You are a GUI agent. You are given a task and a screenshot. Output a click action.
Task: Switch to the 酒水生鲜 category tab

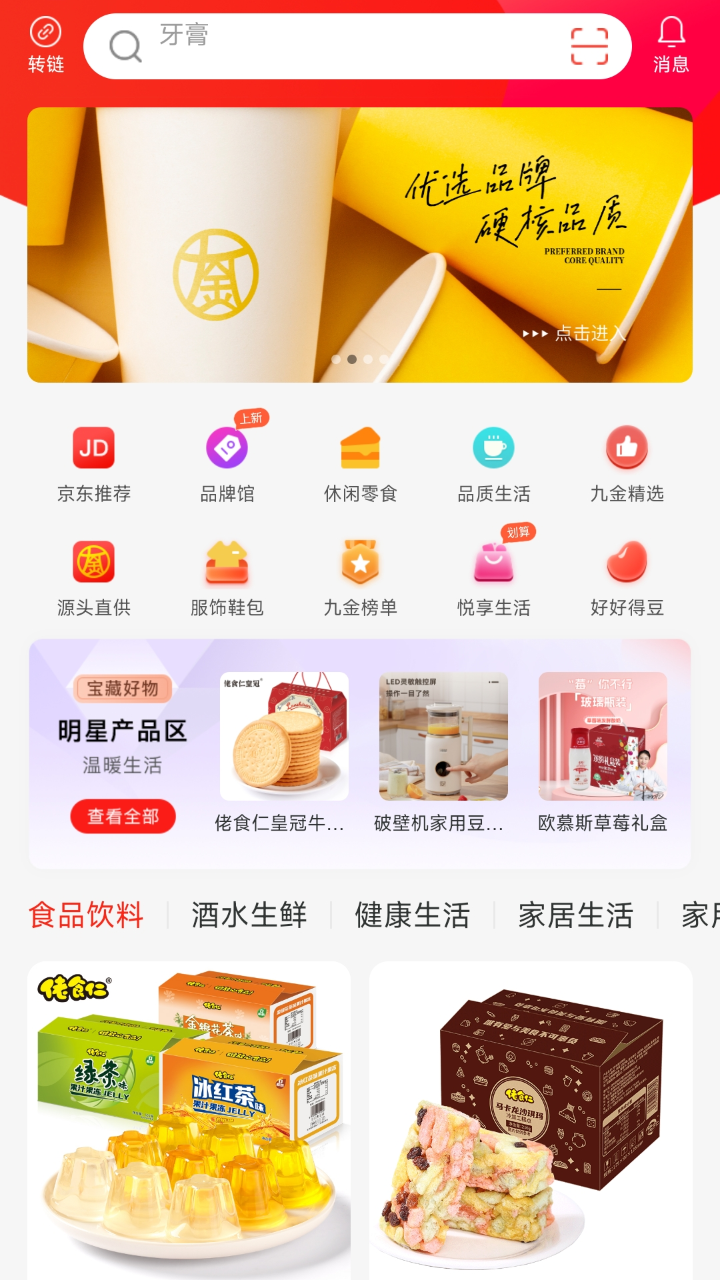point(248,915)
